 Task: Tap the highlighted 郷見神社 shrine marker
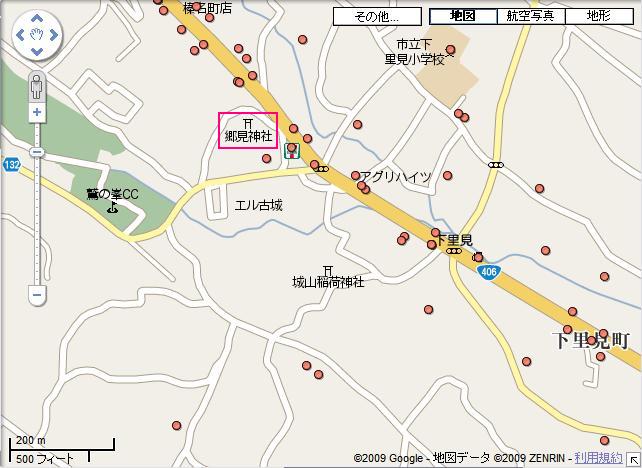point(248,130)
